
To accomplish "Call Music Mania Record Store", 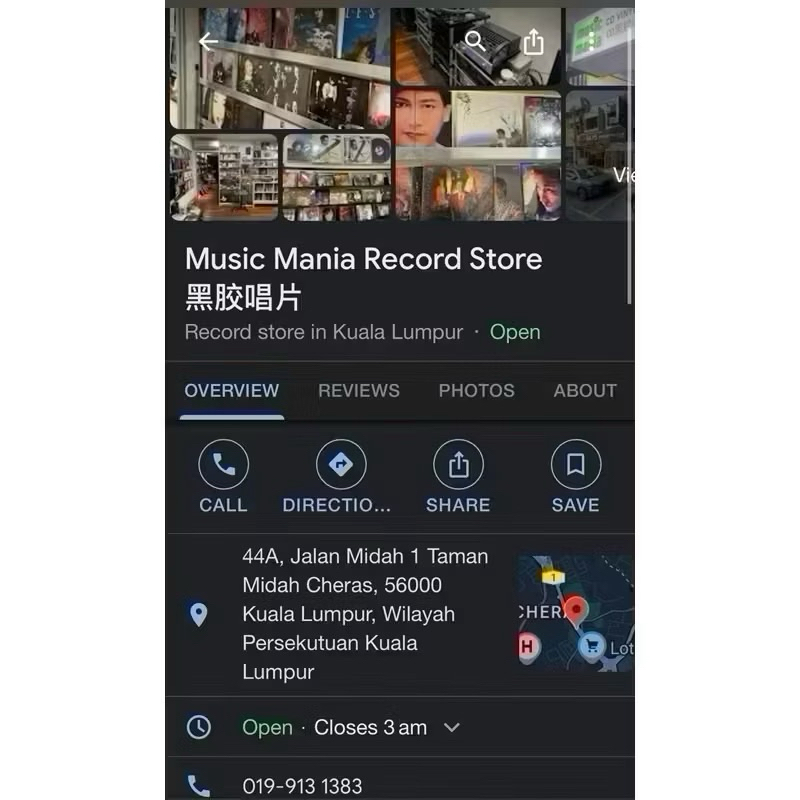I will (223, 476).
